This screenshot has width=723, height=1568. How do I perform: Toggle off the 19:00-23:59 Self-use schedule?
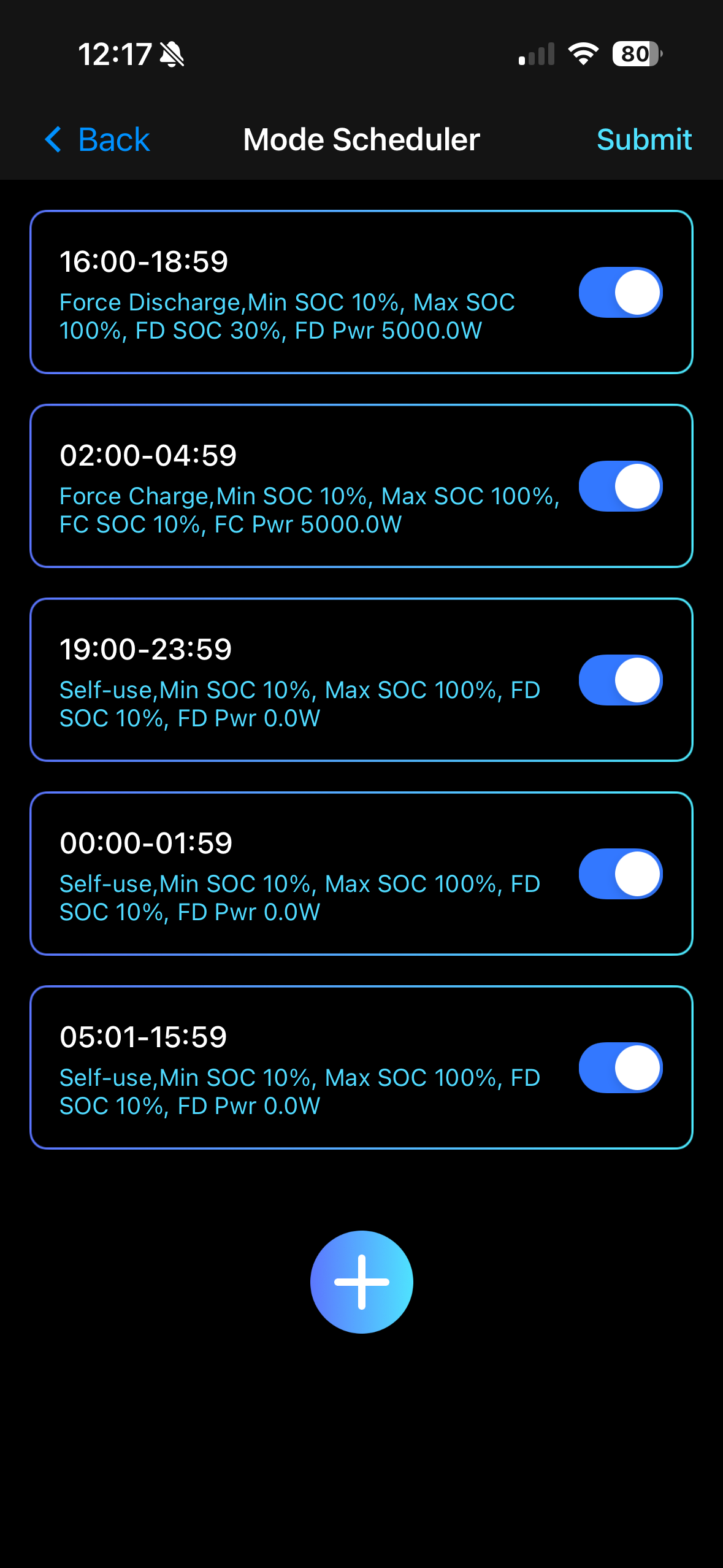pos(620,680)
